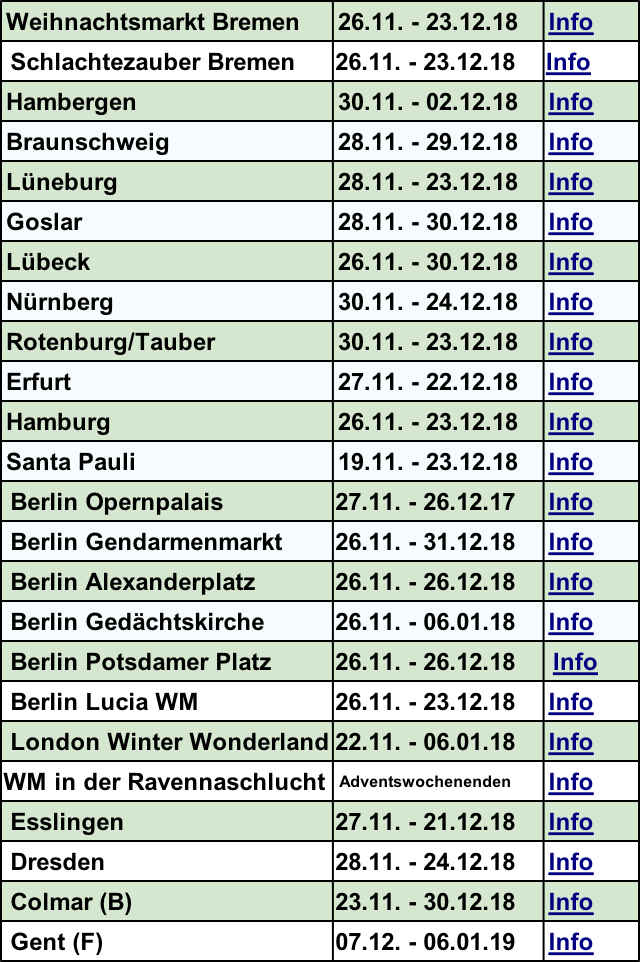
Task: Open Info link for Weihnachtsmarkt Bremen
Action: click(x=570, y=22)
